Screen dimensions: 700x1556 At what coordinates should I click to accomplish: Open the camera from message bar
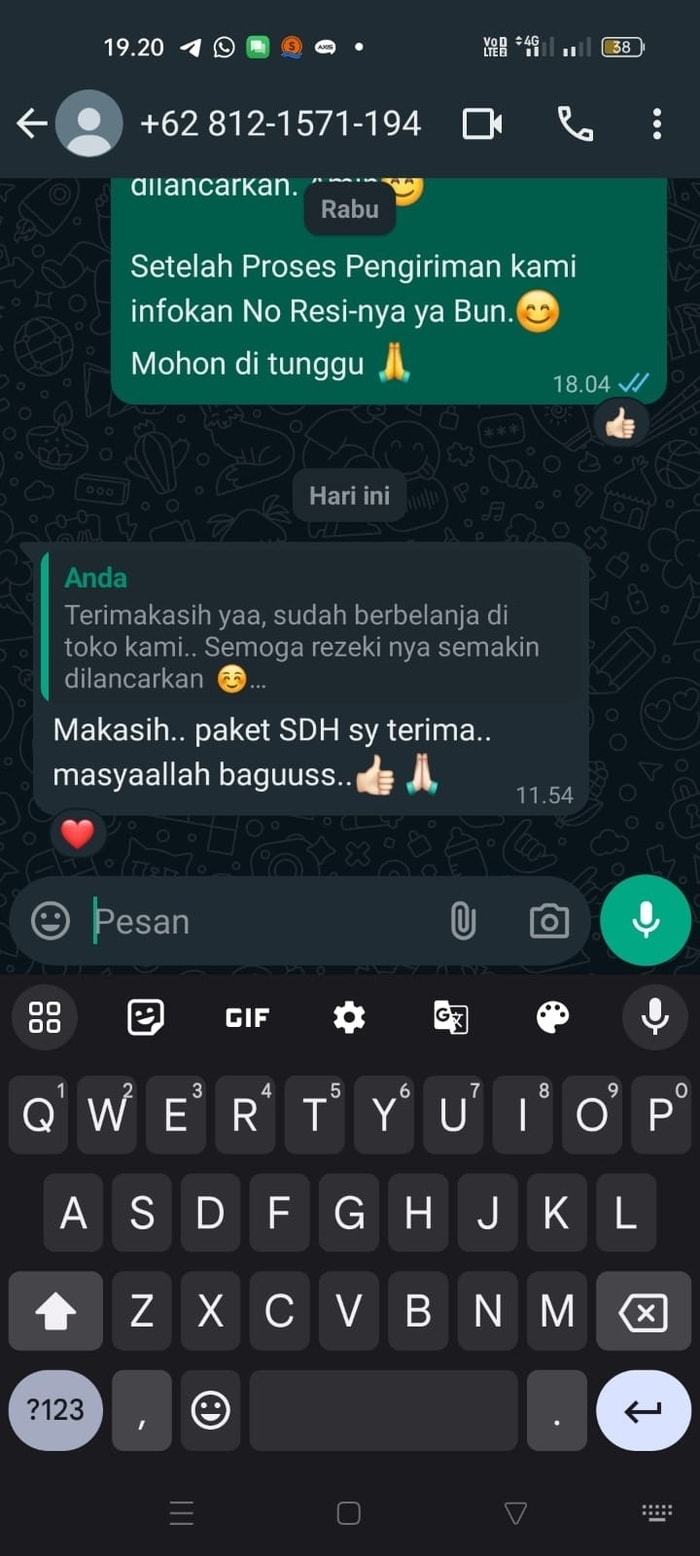pos(549,921)
